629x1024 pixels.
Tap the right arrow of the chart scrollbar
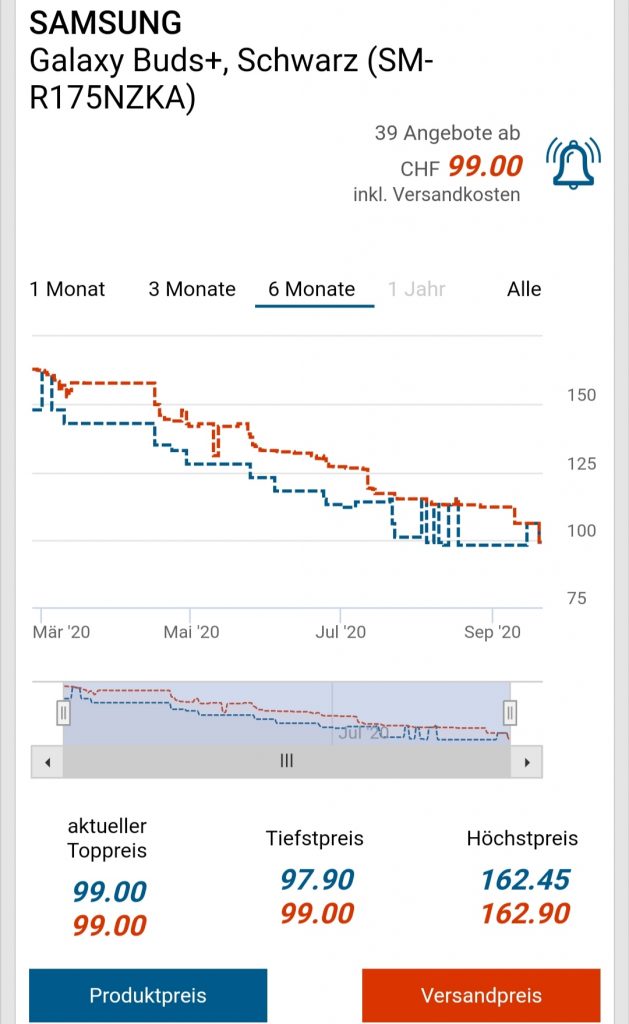[527, 762]
